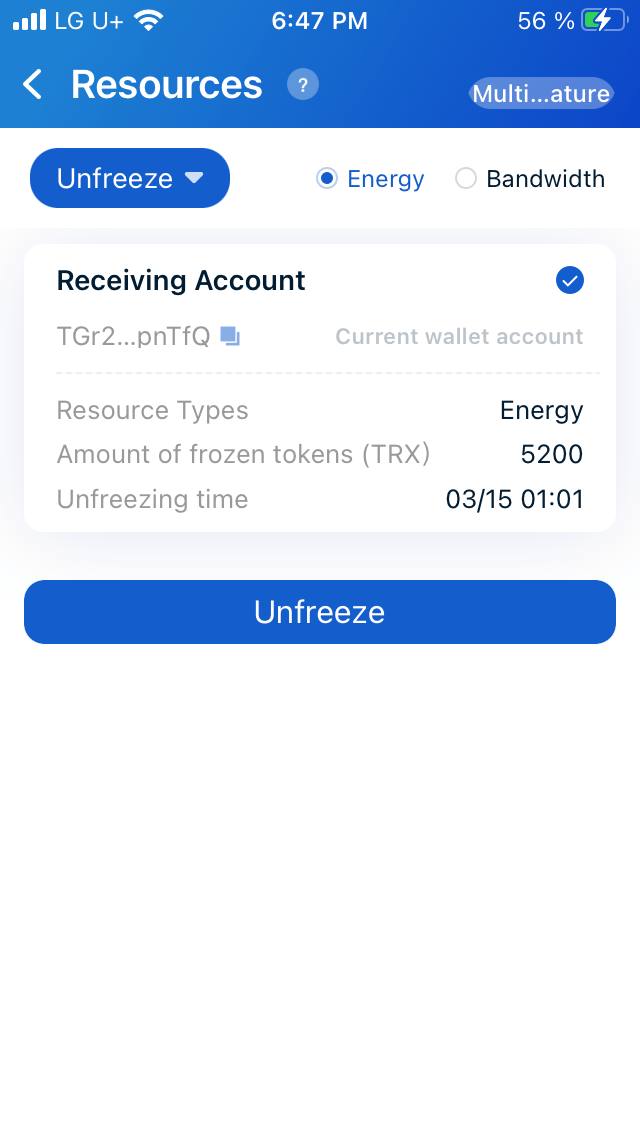Viewport: 640px width, 1136px height.
Task: Open the Multi-signature option
Action: [x=541, y=93]
